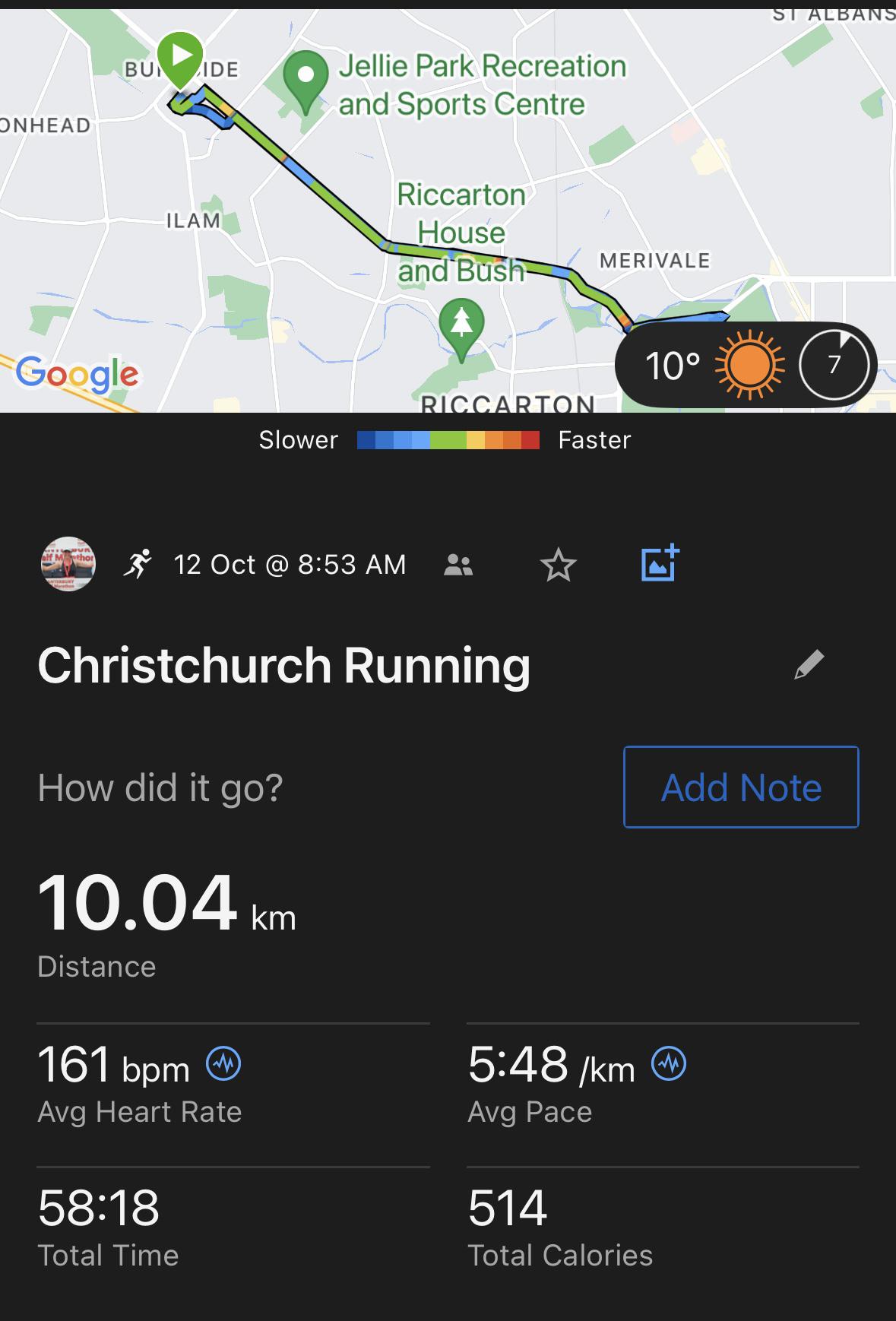This screenshot has width=896, height=1321.
Task: Open the weather details badge
Action: [x=746, y=366]
